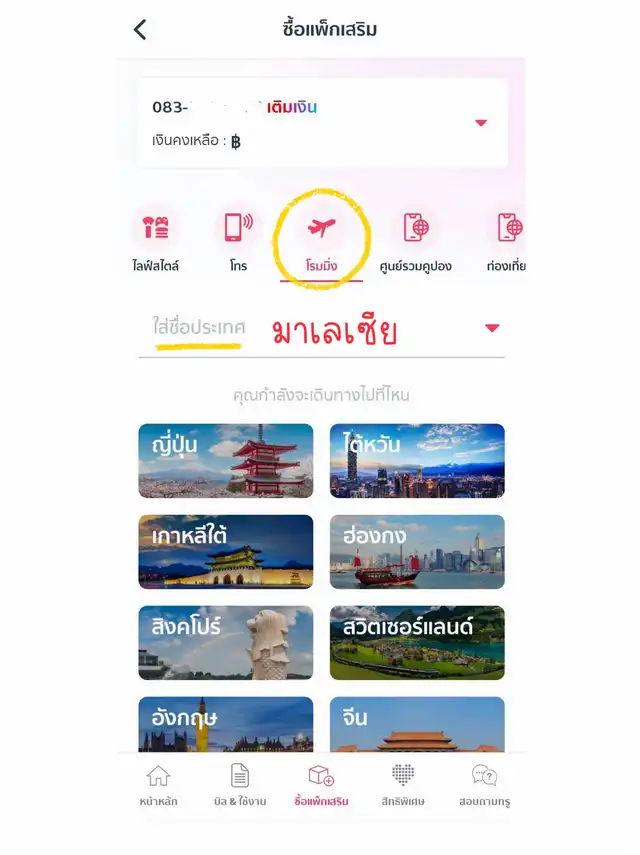
Task: Switch to the สิทธิพิเศษ tab
Action: click(x=403, y=786)
